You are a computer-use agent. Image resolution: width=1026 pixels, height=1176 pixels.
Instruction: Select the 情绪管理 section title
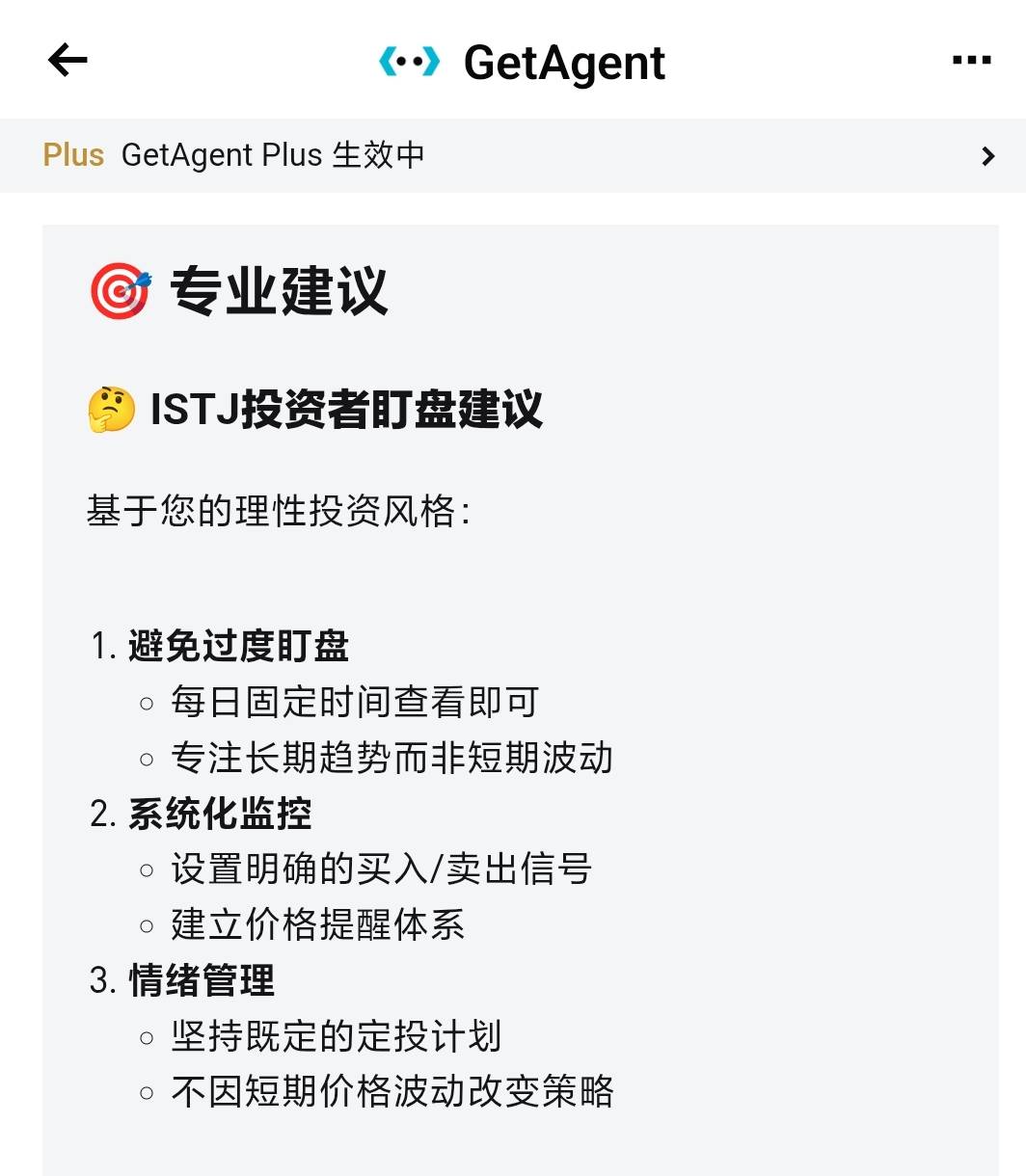[x=202, y=981]
